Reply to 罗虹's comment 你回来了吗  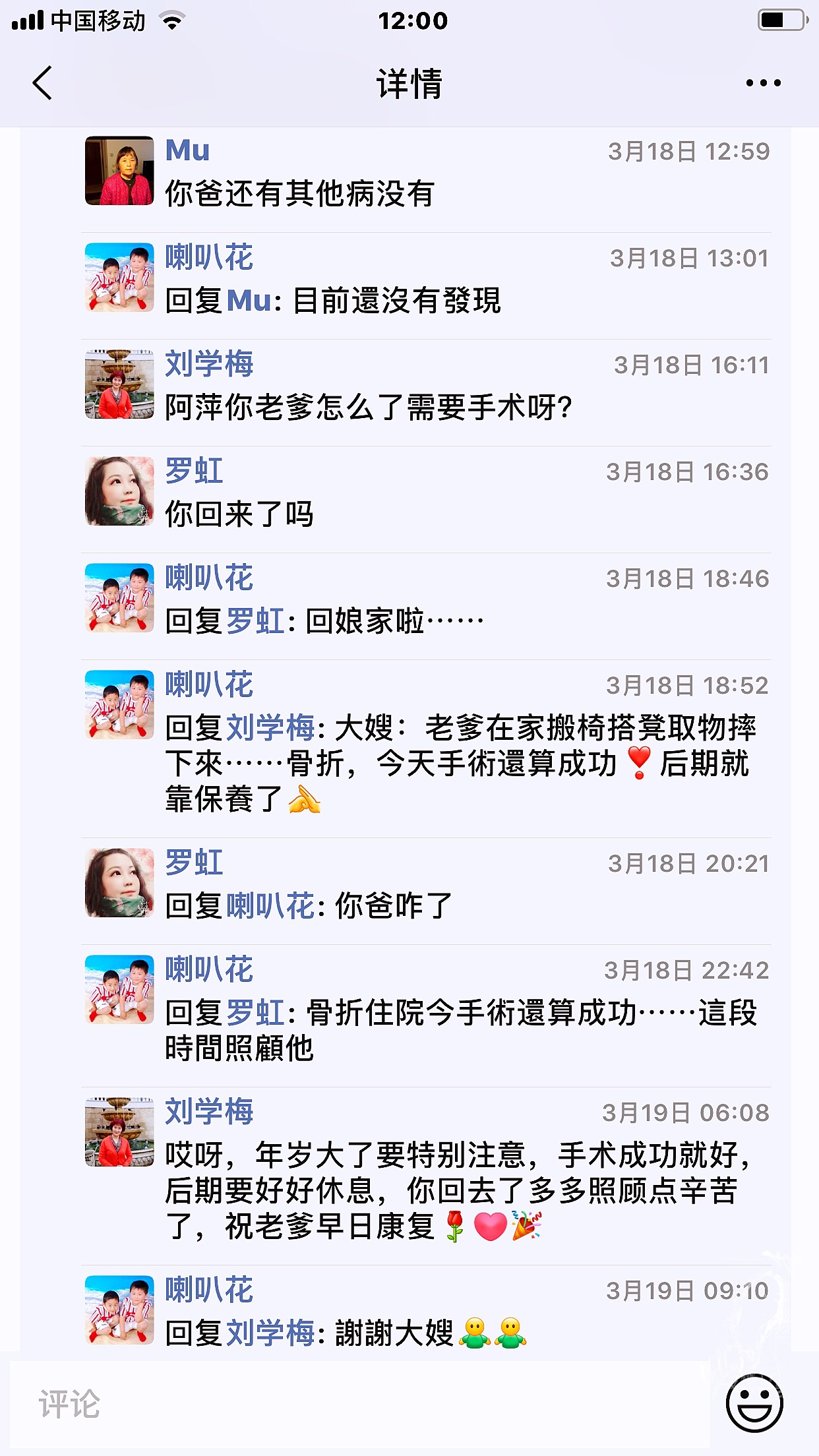point(239,514)
